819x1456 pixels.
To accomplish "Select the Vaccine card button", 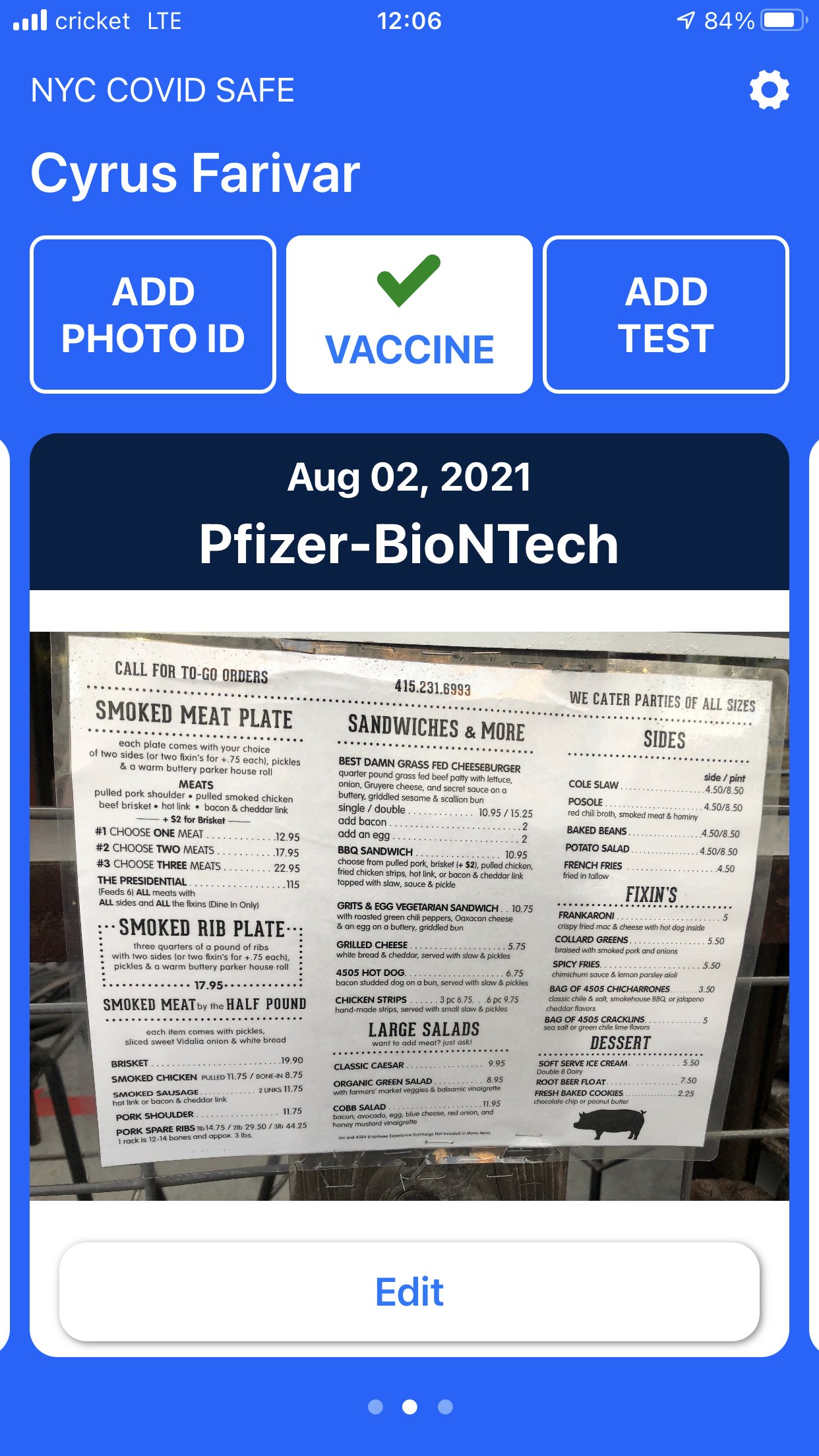I will [409, 315].
